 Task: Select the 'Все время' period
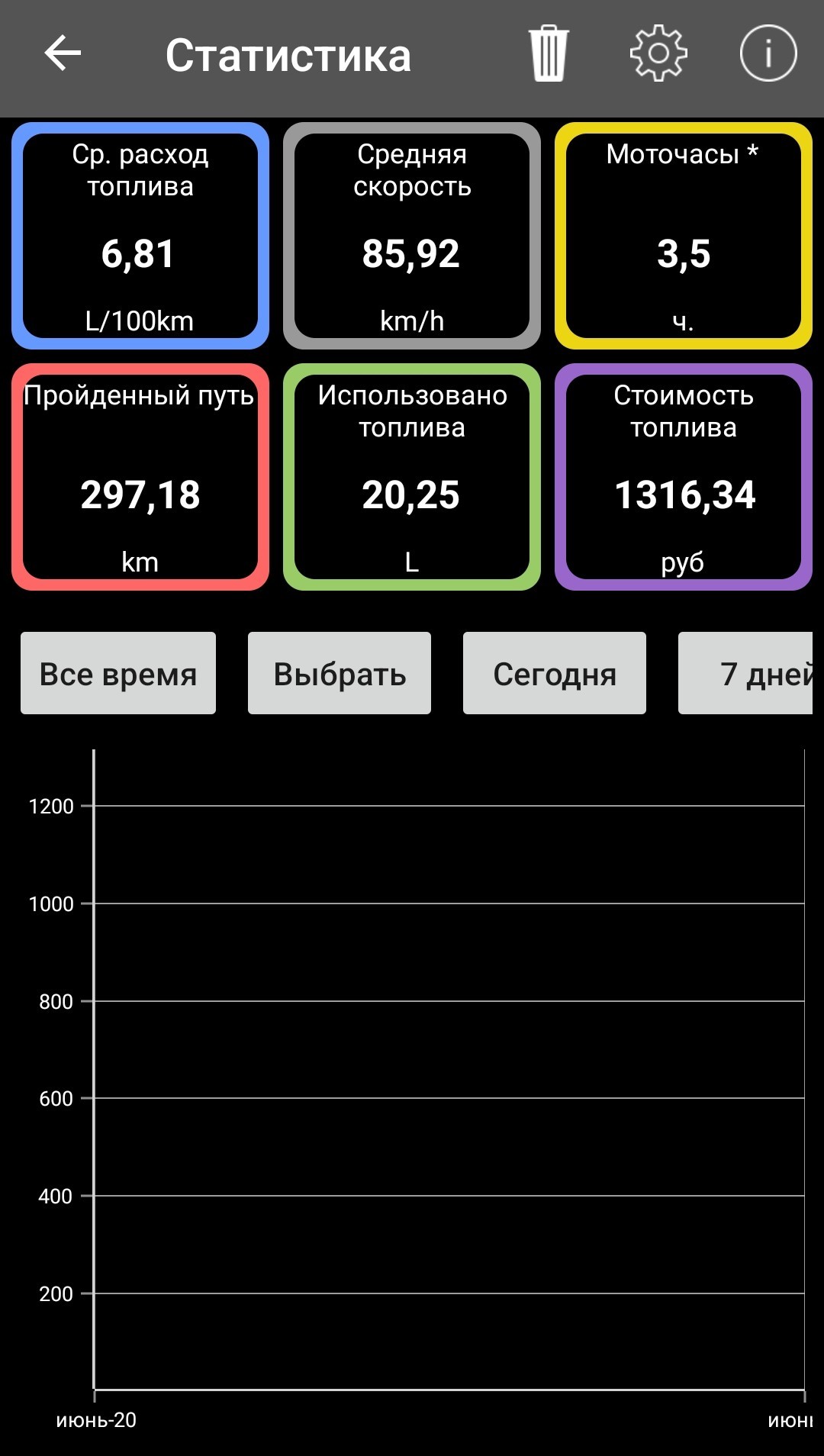tap(118, 673)
